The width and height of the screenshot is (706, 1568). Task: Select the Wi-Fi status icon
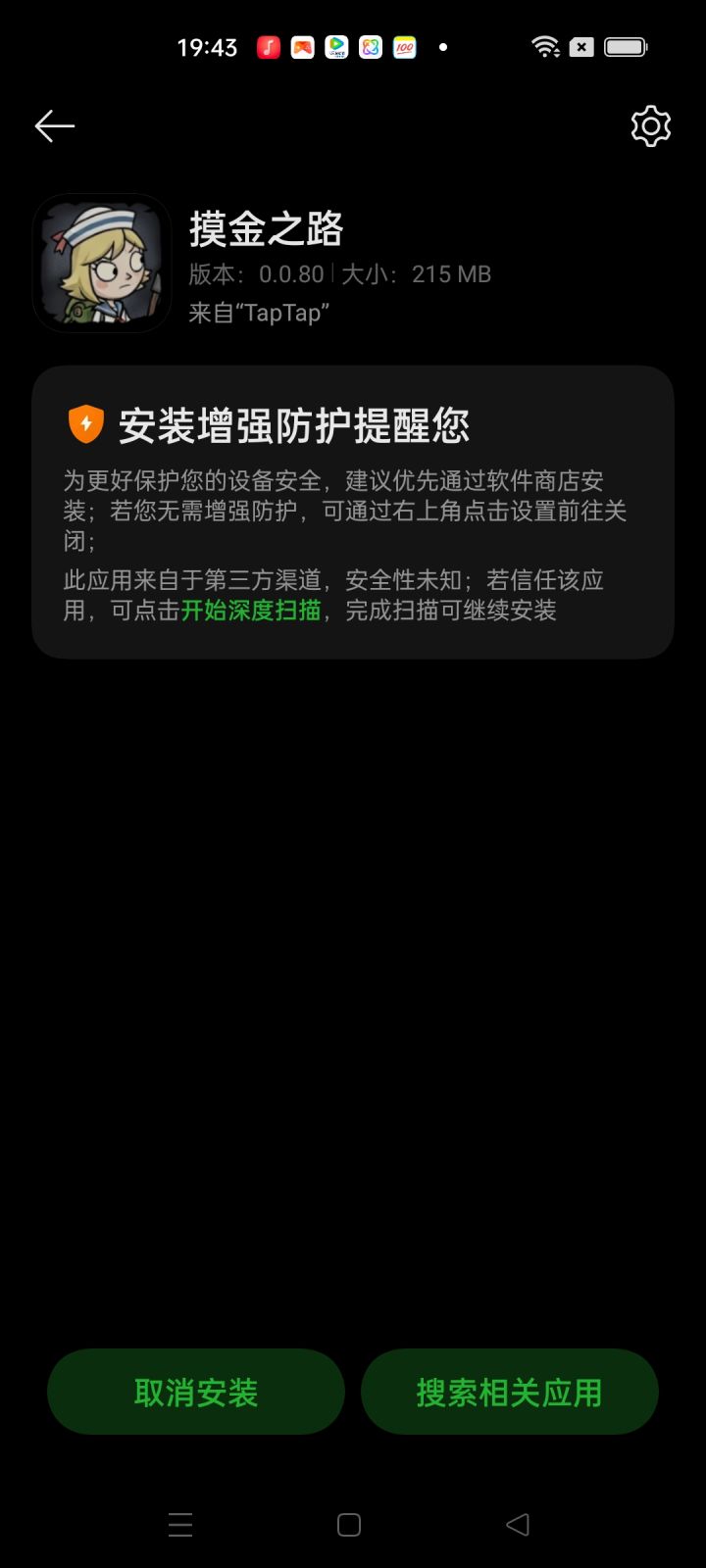point(542,46)
